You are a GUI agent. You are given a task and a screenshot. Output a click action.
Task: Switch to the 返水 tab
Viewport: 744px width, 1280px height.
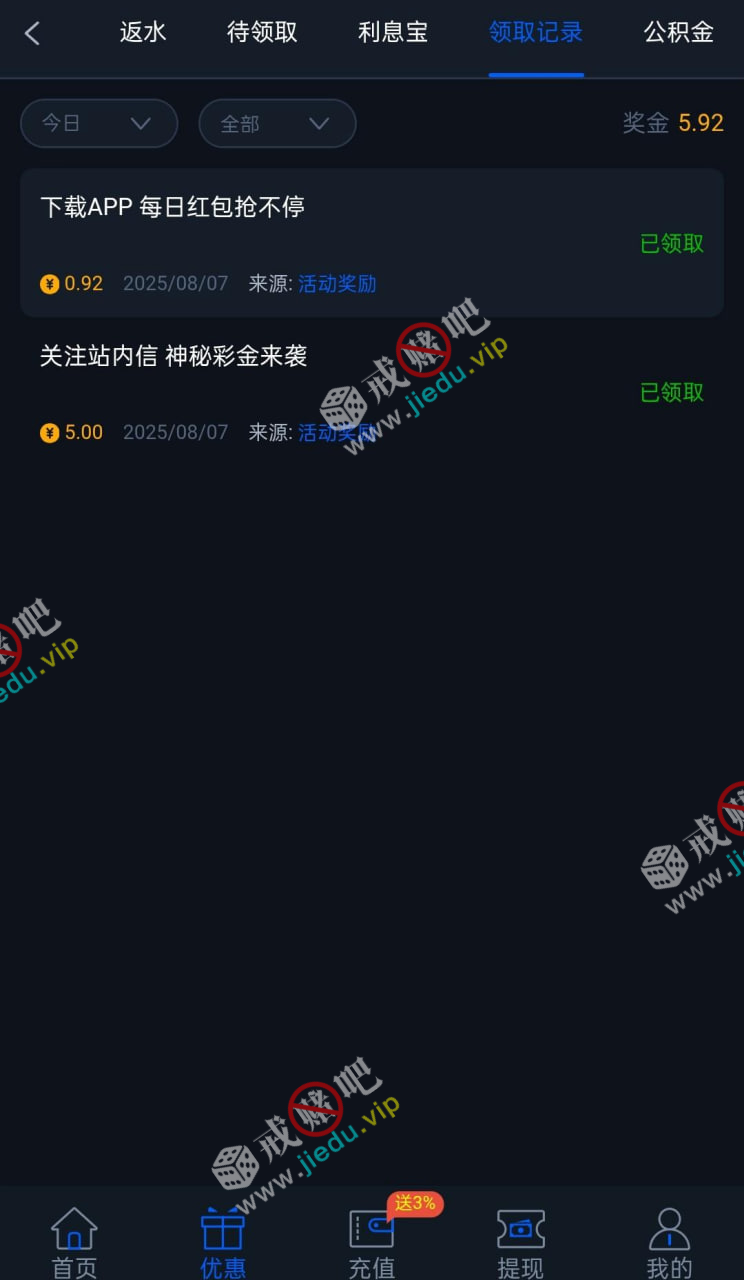(143, 33)
